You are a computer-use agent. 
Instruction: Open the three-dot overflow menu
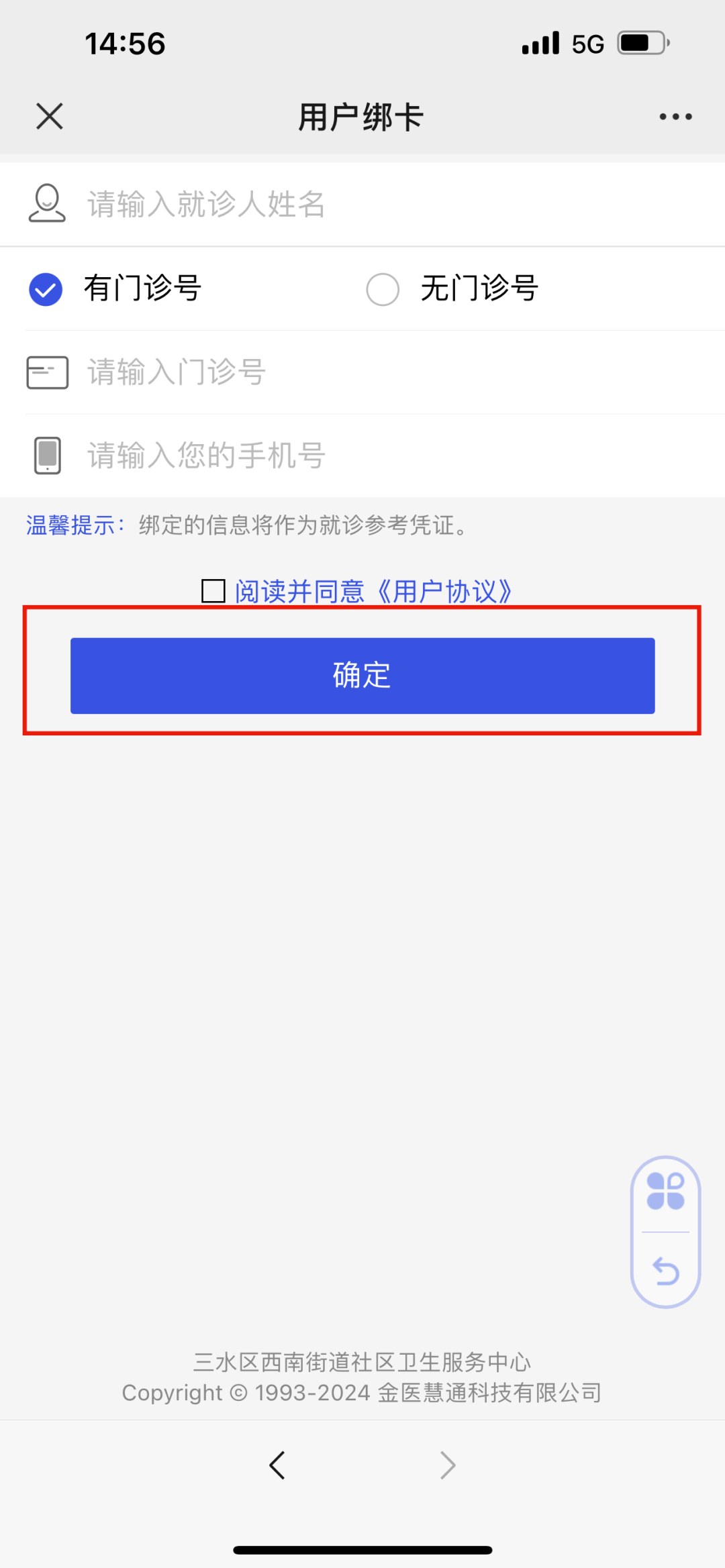(x=675, y=117)
